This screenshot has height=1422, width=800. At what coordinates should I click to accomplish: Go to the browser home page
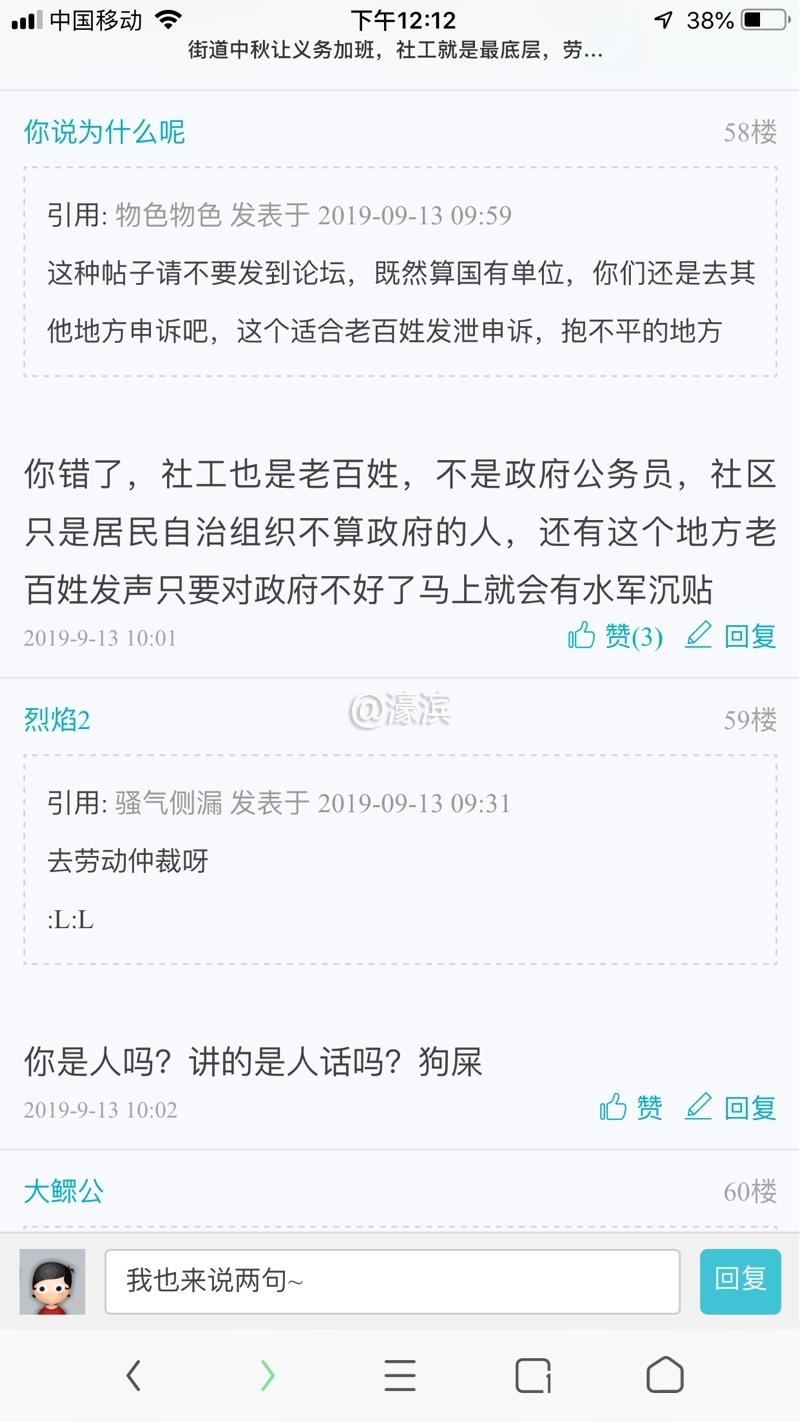point(665,1376)
